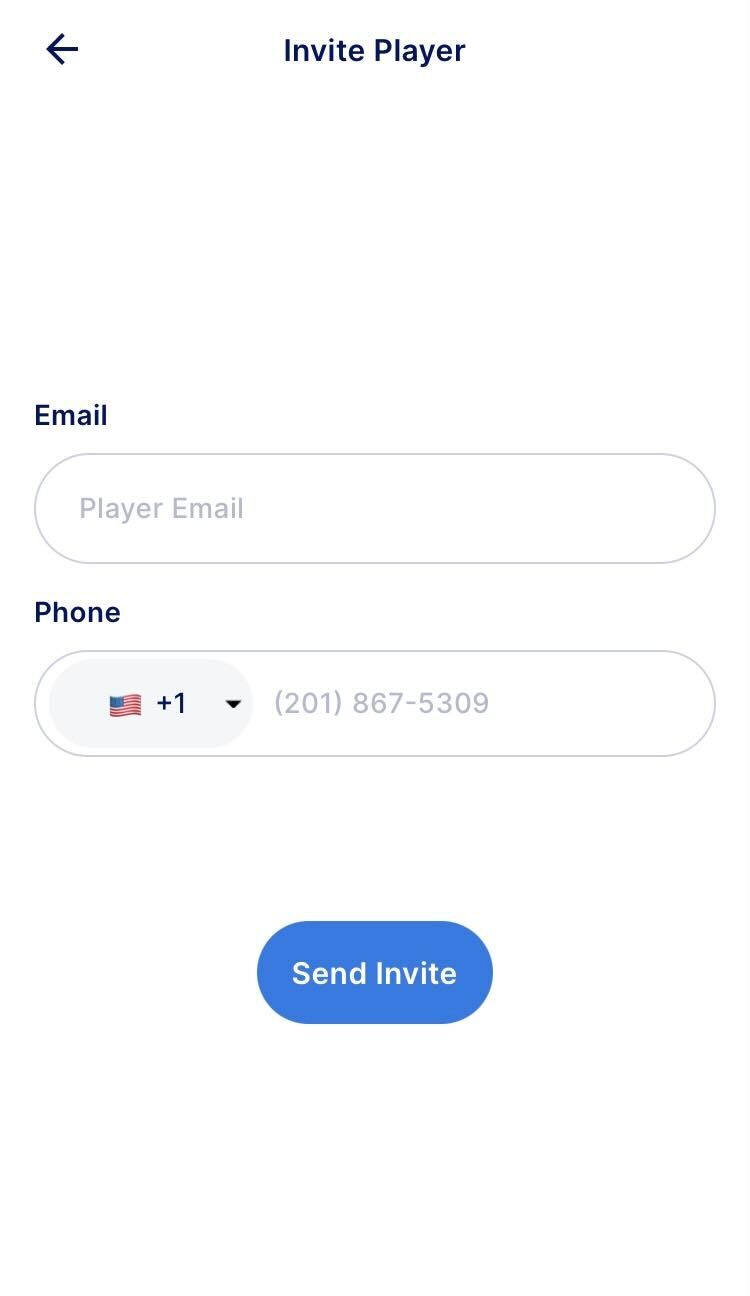The image size is (750, 1296).
Task: Go back using the arrow icon
Action: (62, 50)
